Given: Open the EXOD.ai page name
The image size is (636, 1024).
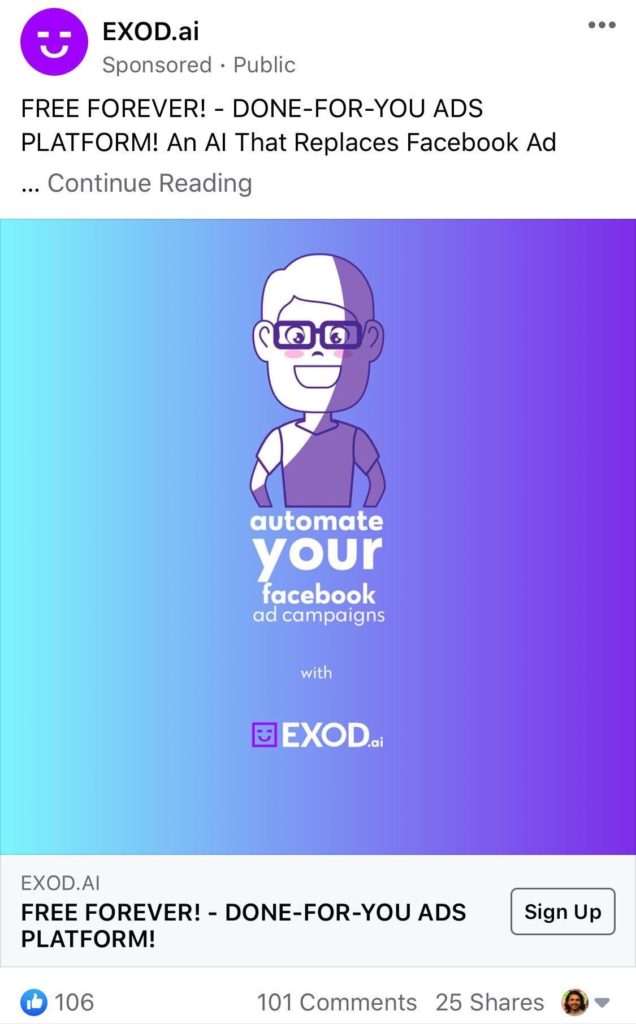Looking at the screenshot, I should [151, 32].
